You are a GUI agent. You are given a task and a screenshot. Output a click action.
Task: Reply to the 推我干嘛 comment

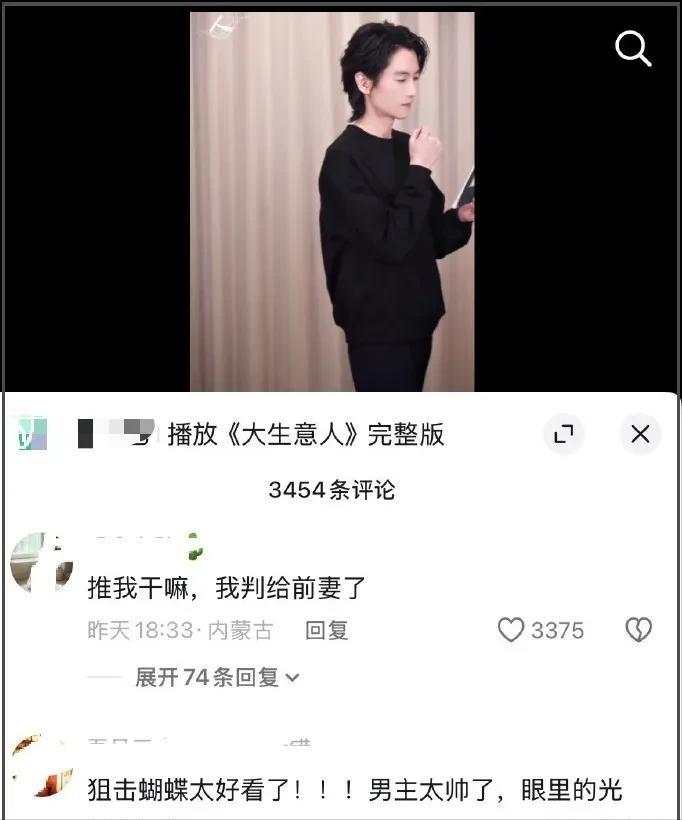point(326,630)
